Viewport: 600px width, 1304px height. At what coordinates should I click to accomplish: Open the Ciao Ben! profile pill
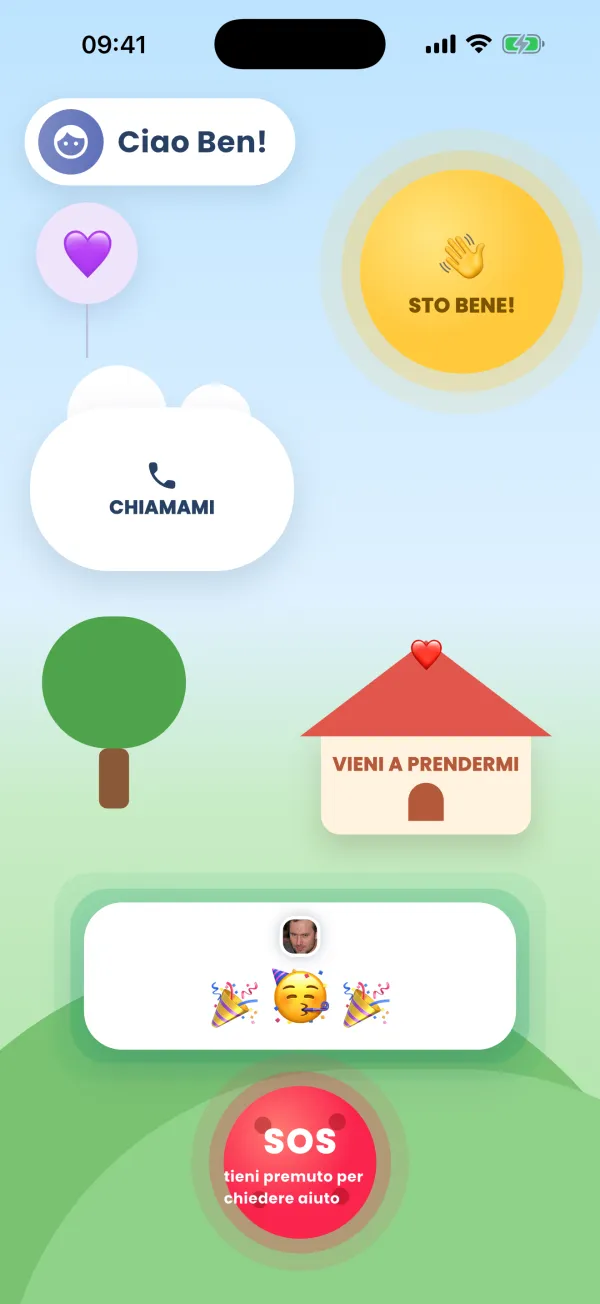pyautogui.click(x=160, y=142)
